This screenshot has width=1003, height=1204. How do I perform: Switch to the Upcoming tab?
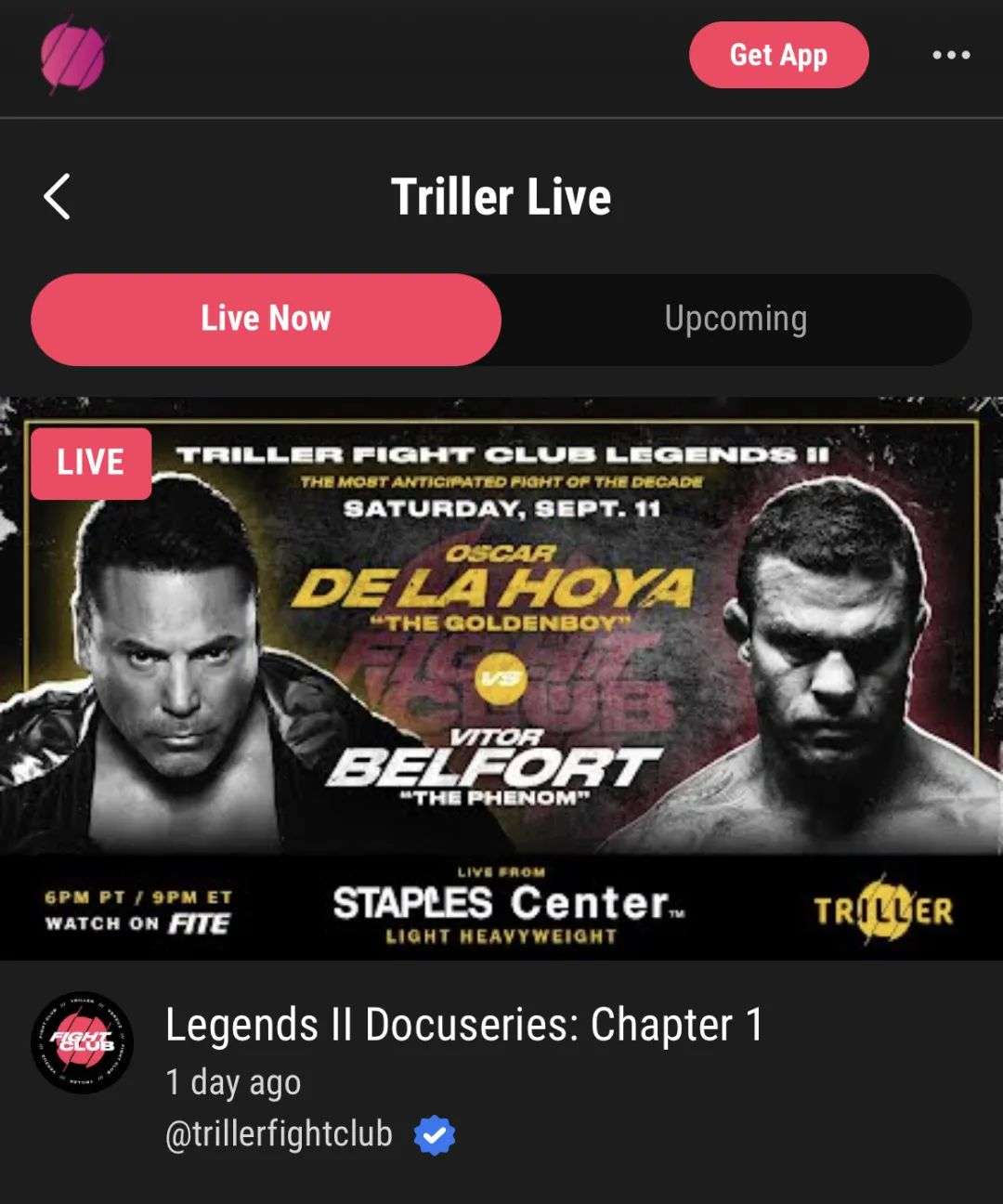click(736, 319)
